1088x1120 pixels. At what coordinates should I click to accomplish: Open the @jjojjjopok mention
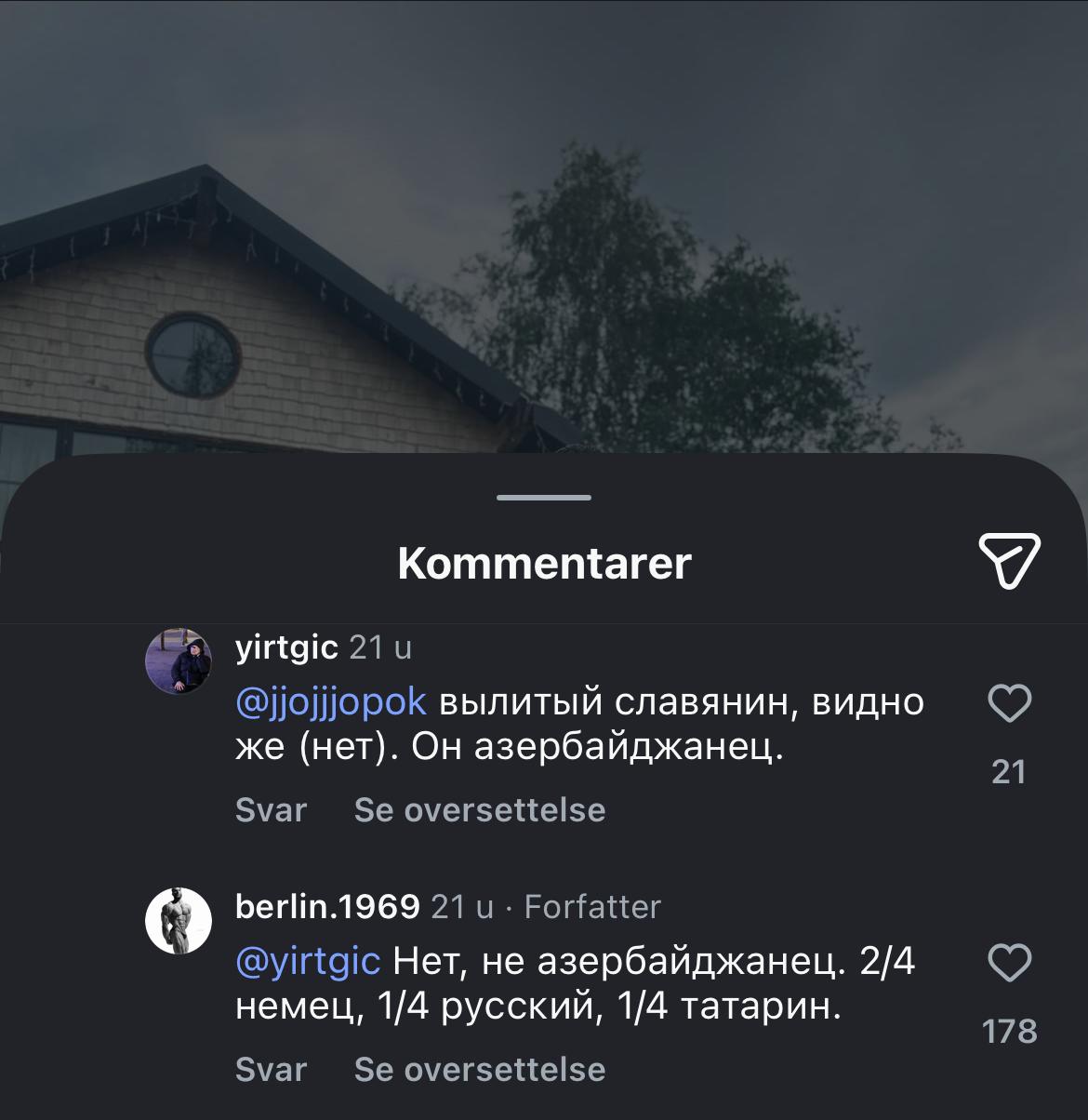tap(331, 702)
